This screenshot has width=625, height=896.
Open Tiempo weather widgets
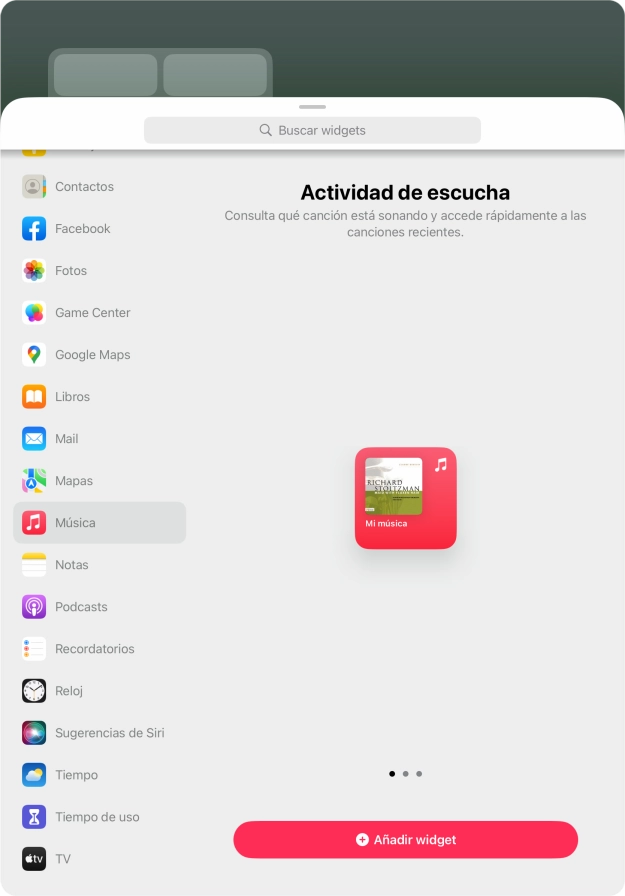(x=77, y=775)
